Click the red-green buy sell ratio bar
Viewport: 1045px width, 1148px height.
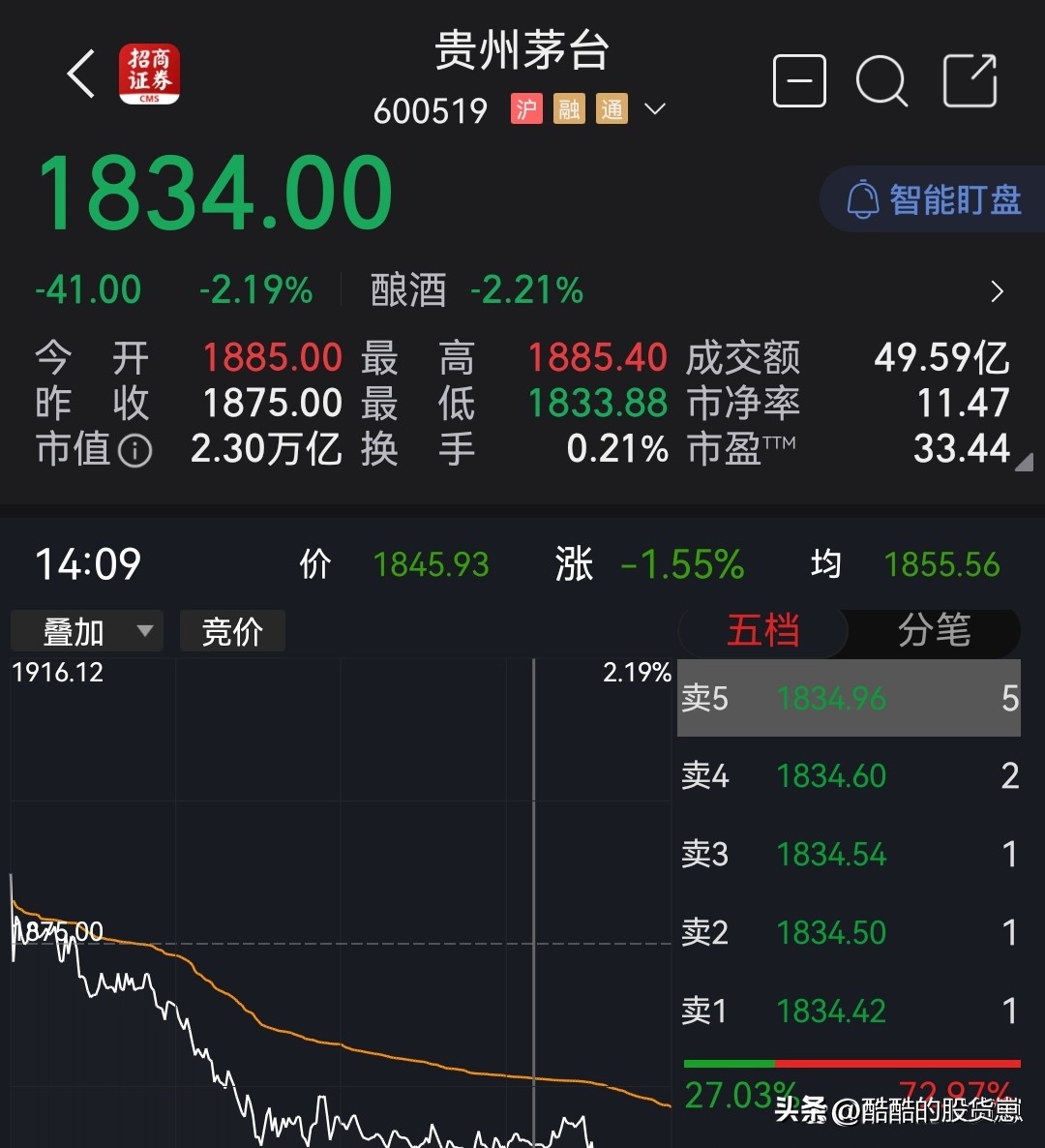coord(850,1063)
